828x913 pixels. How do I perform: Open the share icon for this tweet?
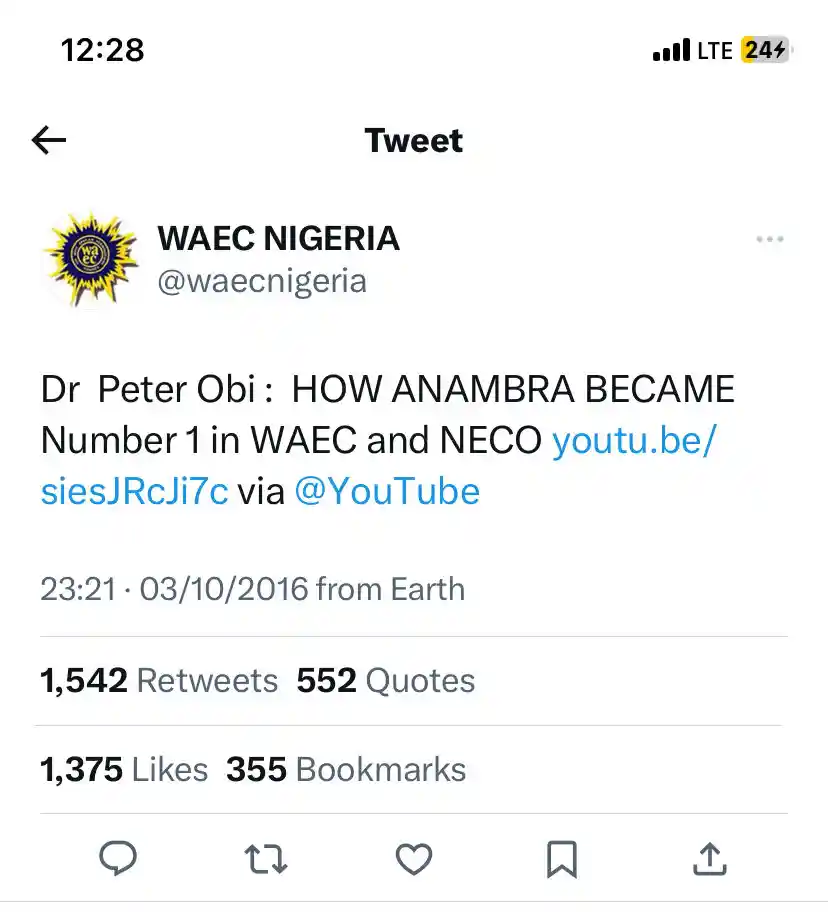[709, 858]
